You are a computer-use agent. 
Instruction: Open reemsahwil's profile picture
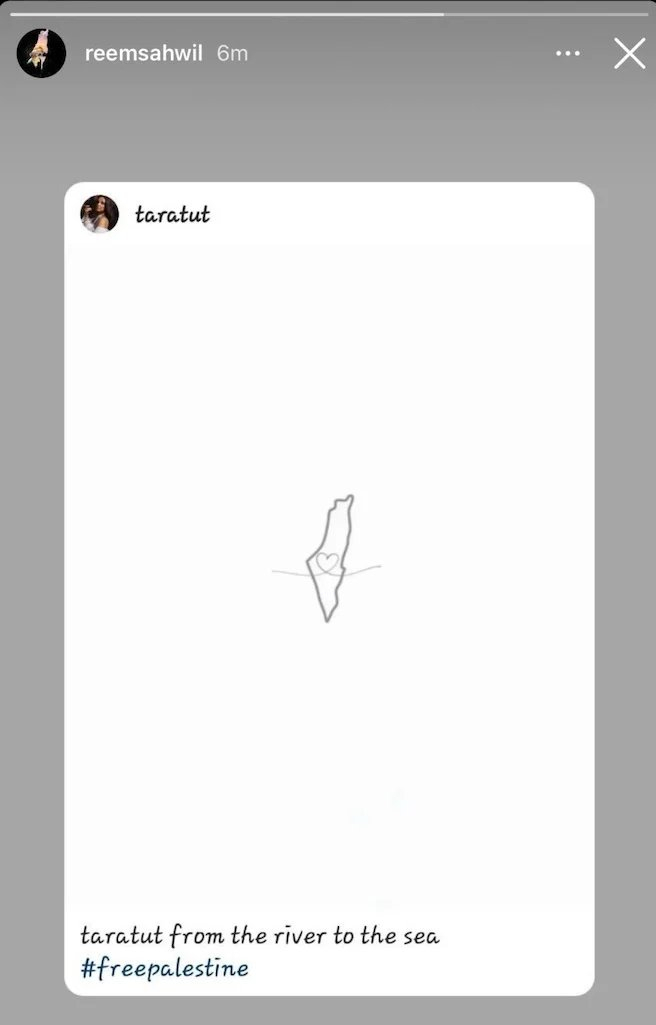pyautogui.click(x=41, y=53)
